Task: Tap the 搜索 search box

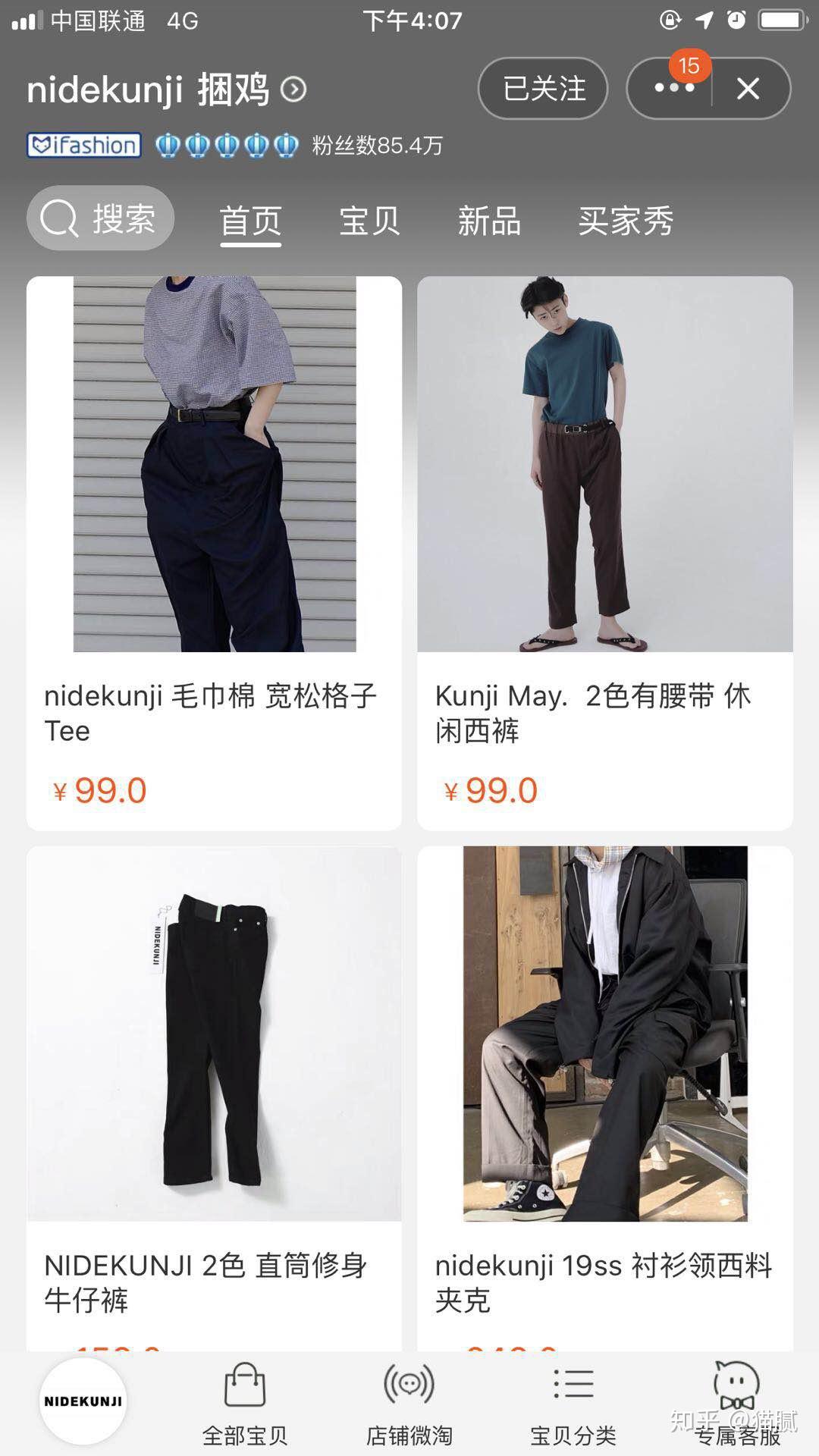Action: pyautogui.click(x=100, y=219)
